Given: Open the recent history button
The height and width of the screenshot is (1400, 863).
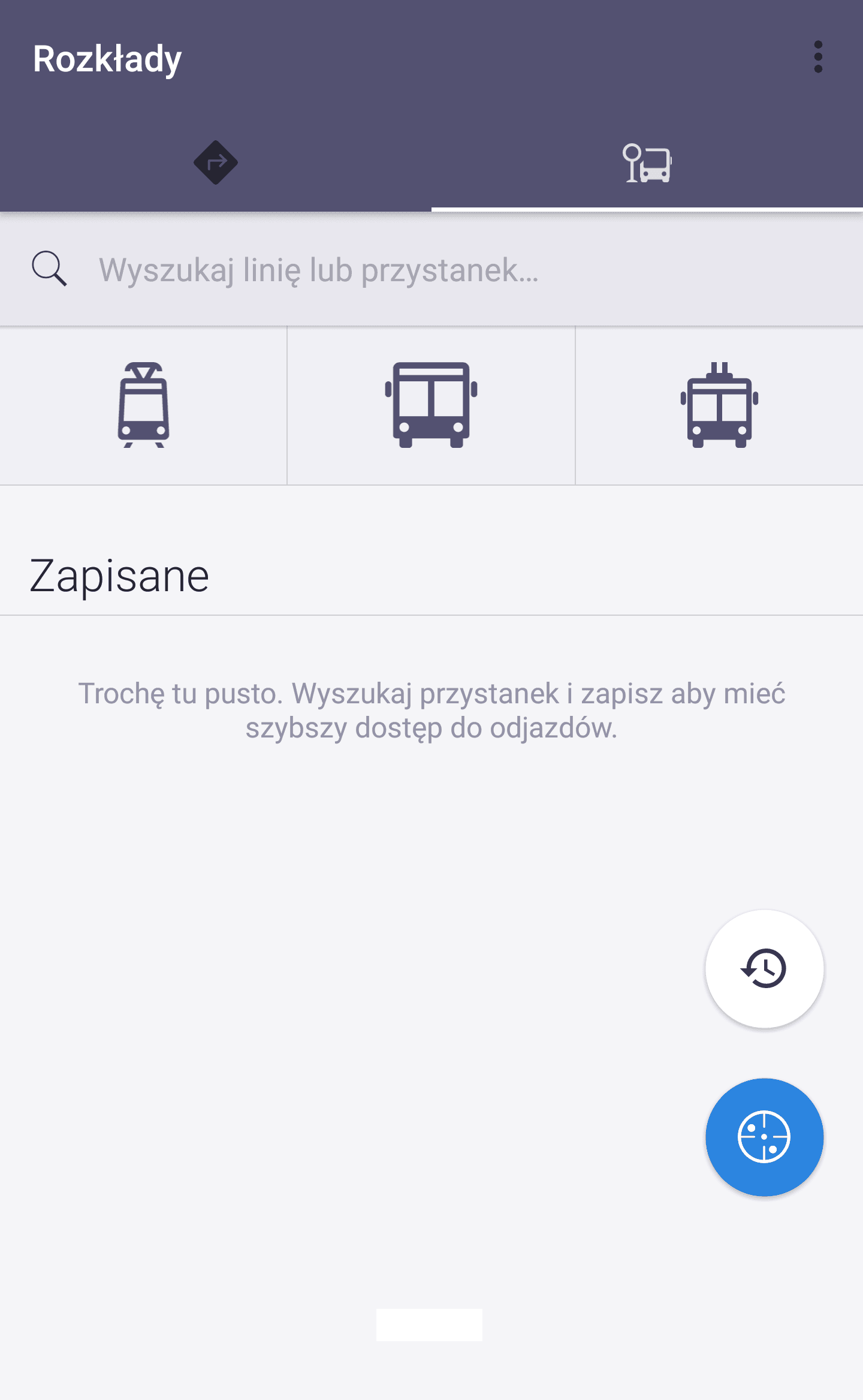Looking at the screenshot, I should [764, 968].
